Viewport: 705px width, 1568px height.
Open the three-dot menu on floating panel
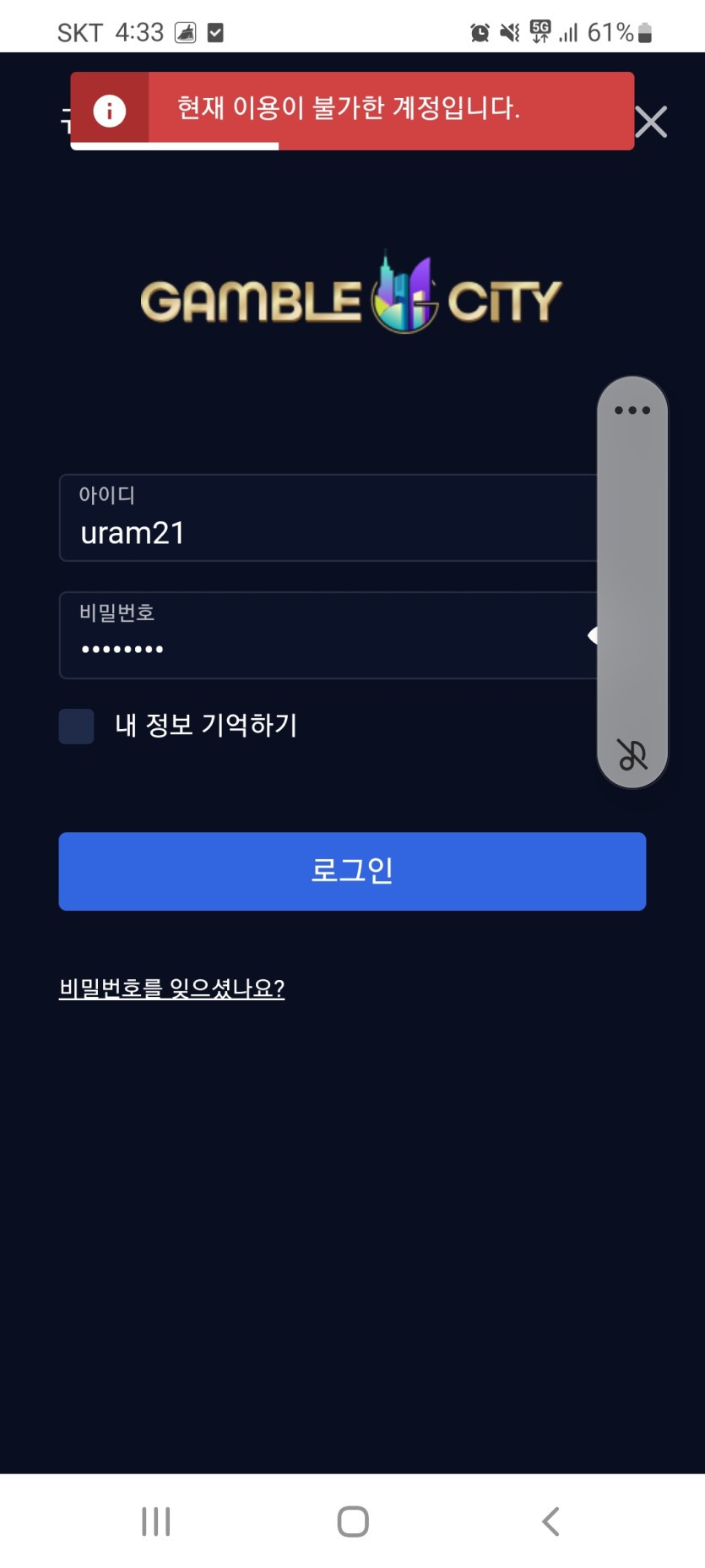tap(632, 411)
